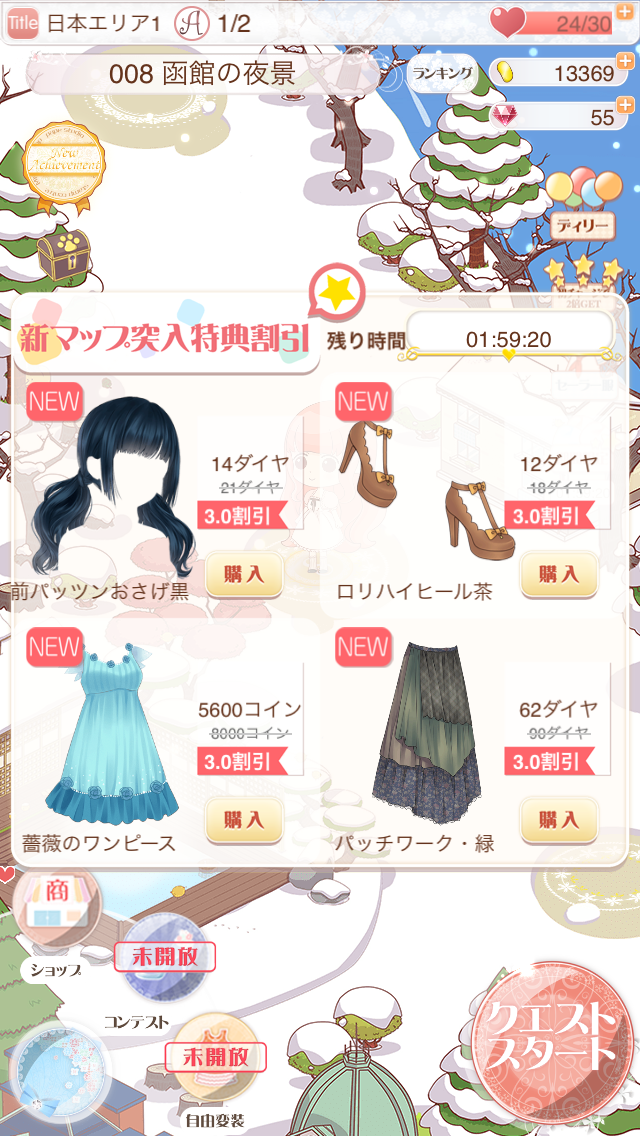Image resolution: width=640 pixels, height=1136 pixels.
Task: Buy ロリハイヒール茶 shoes
Action: tap(558, 574)
